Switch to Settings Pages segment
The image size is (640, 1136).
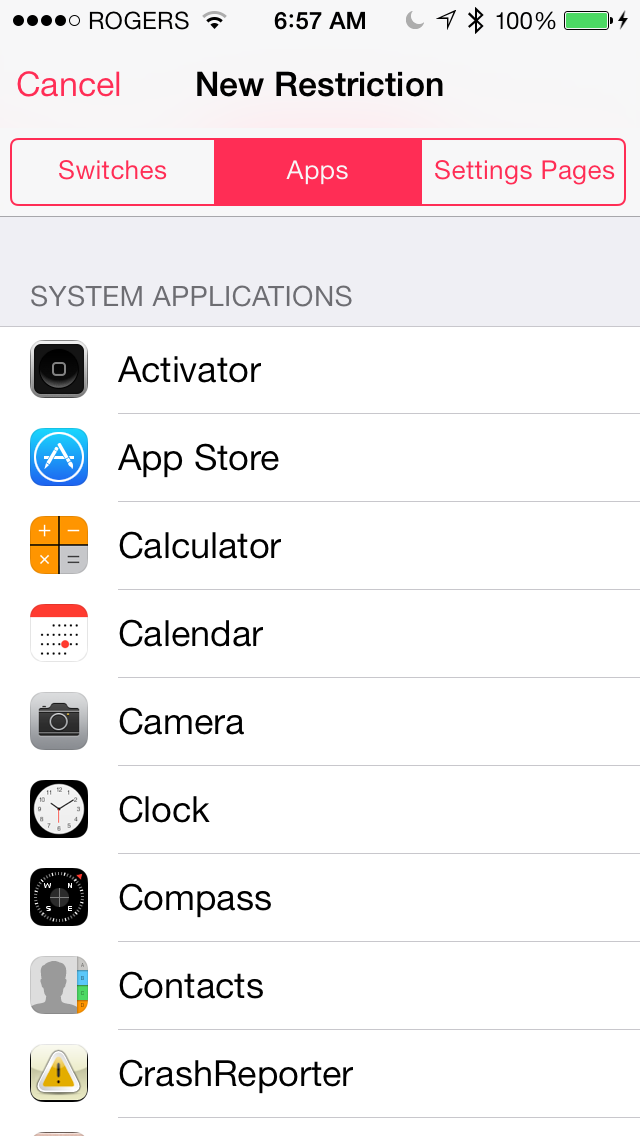pos(524,171)
